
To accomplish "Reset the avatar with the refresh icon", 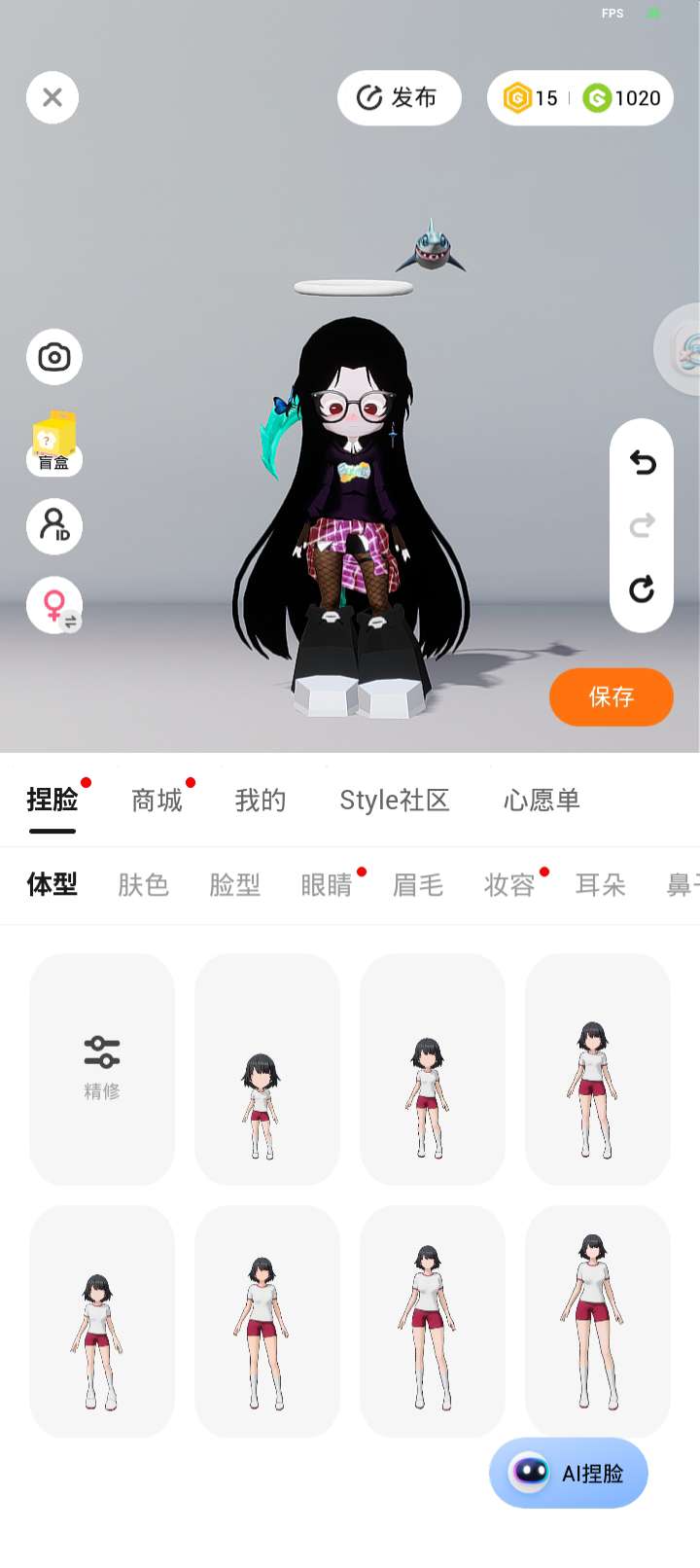I will (642, 588).
